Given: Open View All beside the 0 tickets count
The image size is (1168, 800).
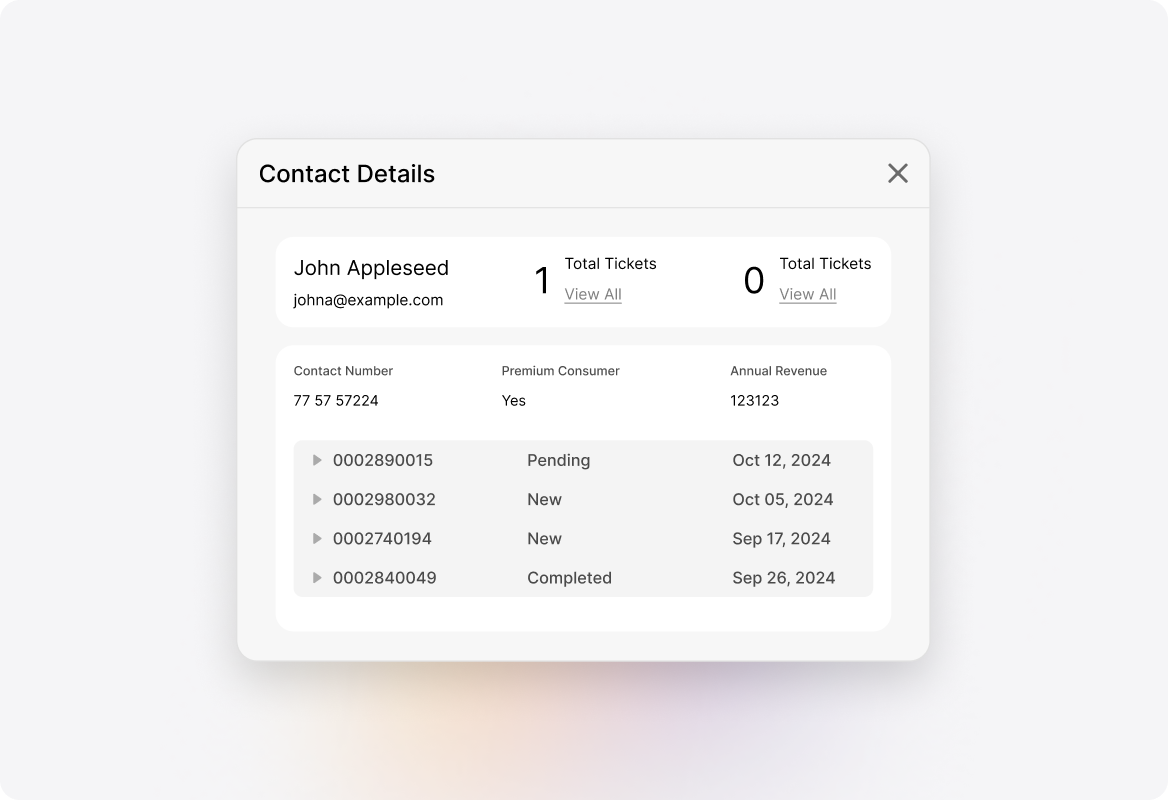Looking at the screenshot, I should click(x=807, y=294).
